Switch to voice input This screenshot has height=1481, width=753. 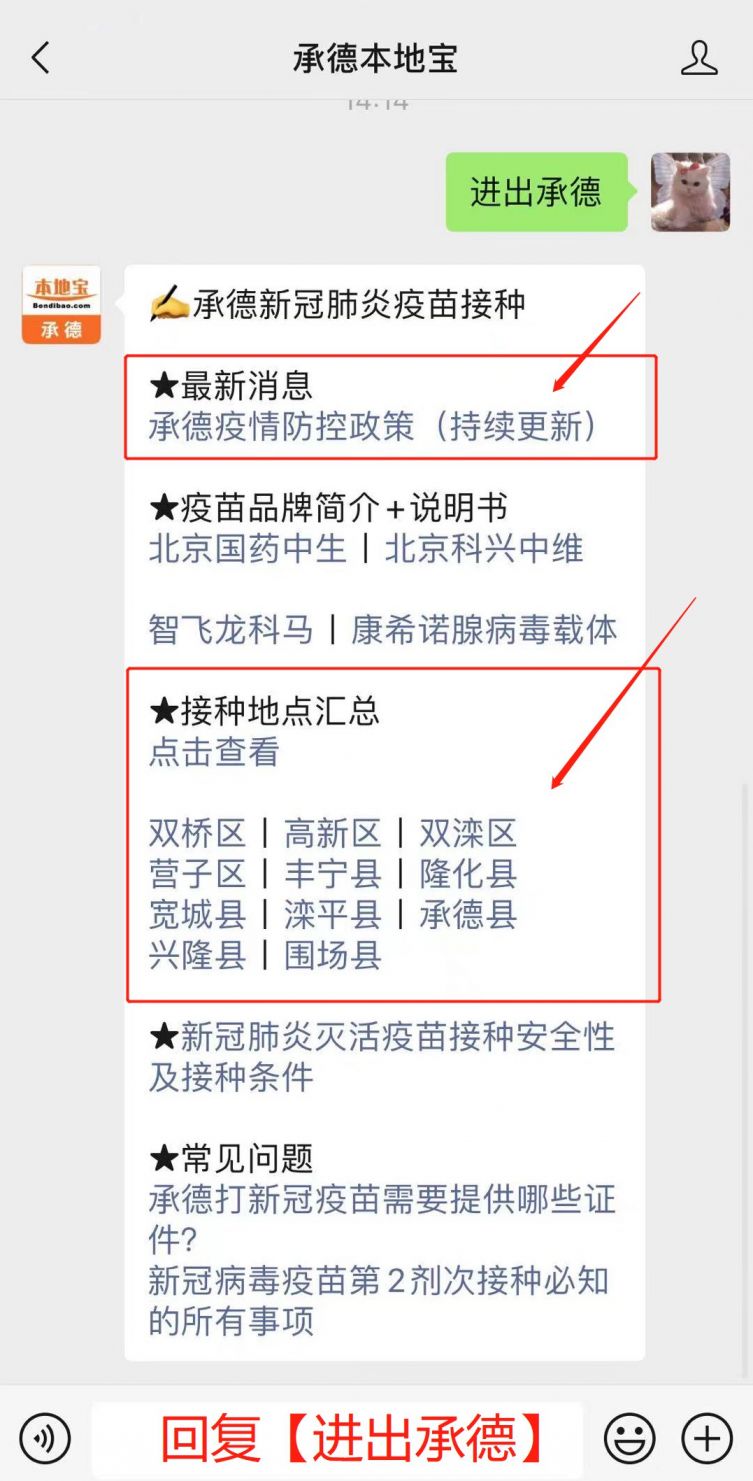pos(45,1439)
